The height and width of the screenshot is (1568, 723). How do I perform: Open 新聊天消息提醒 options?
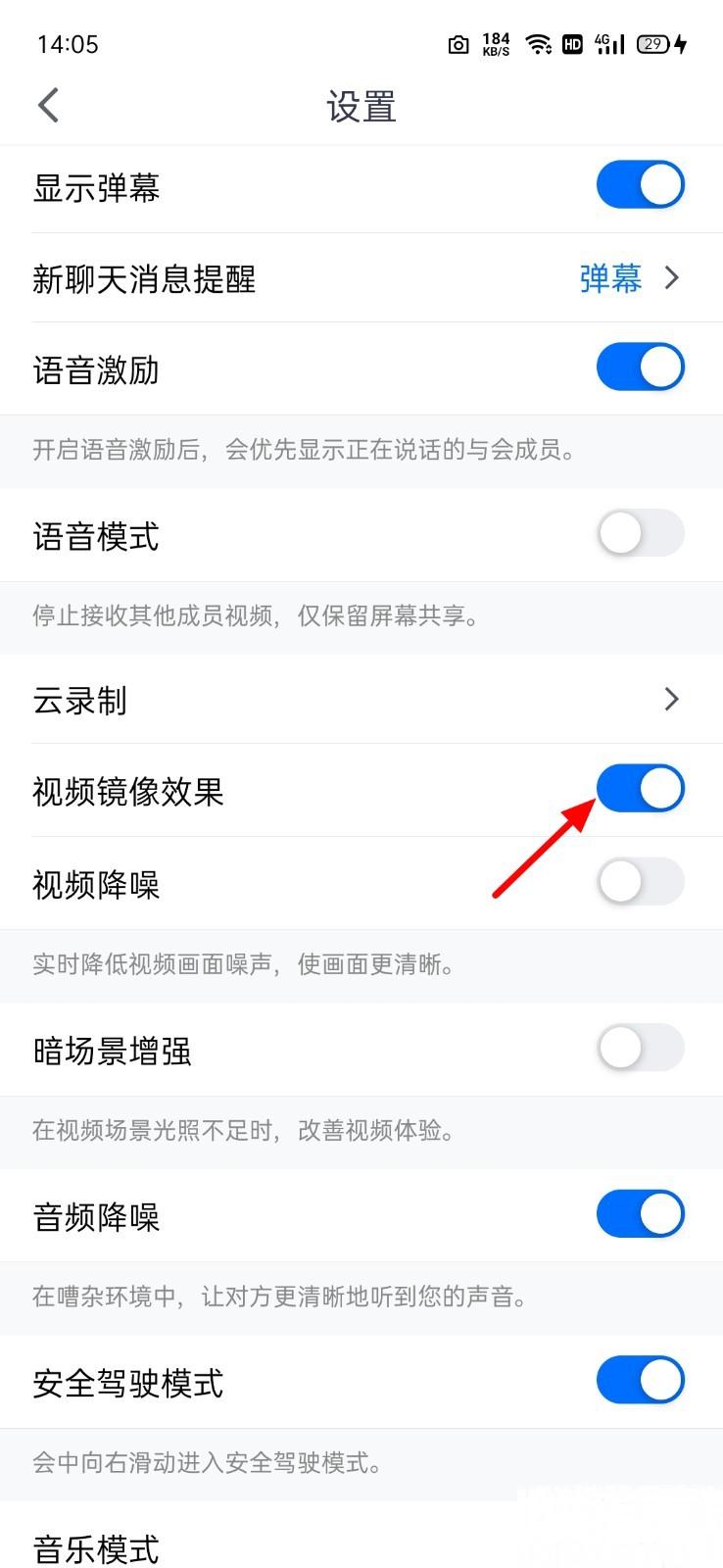point(627,278)
